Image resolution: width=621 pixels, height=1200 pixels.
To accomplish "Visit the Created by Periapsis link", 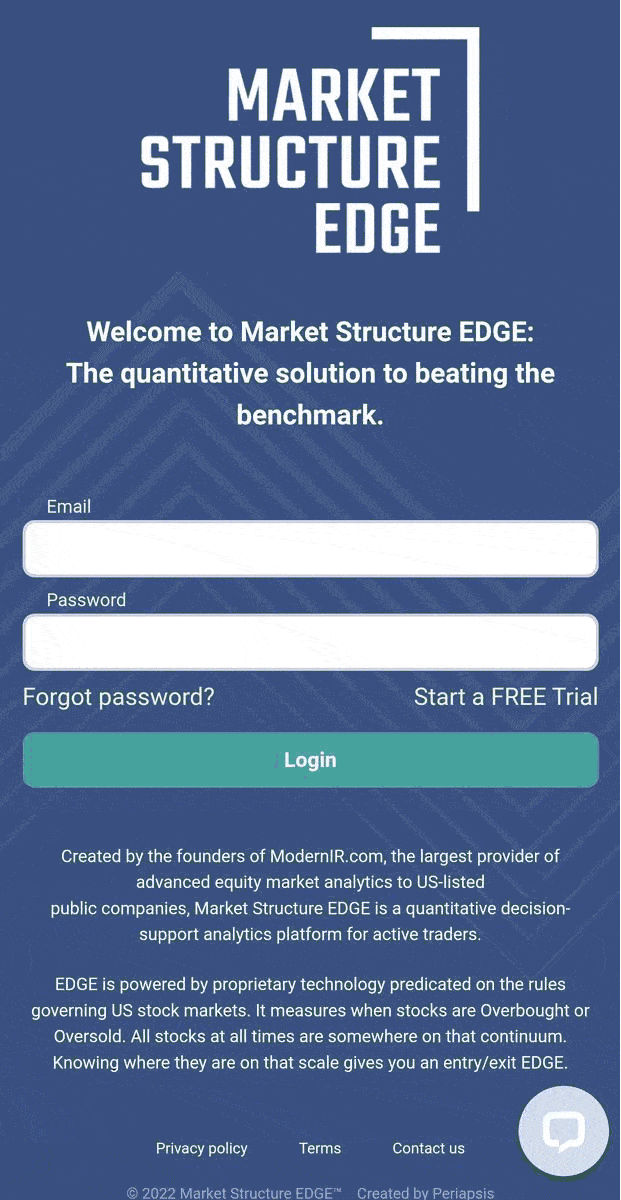I will point(426,1192).
